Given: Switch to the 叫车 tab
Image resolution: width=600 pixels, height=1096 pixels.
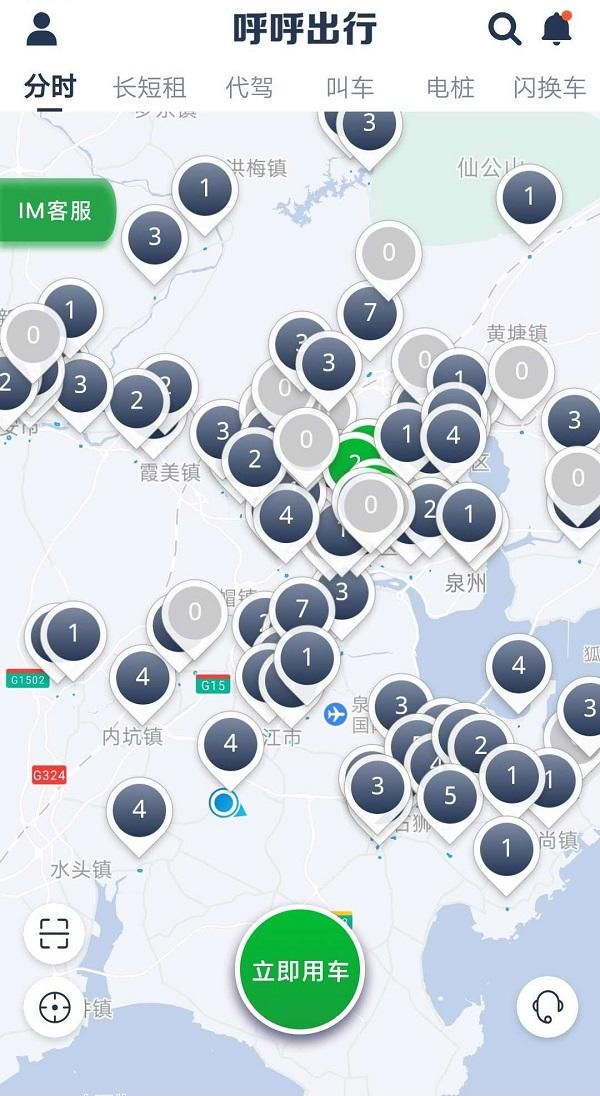Looking at the screenshot, I should (x=350, y=88).
